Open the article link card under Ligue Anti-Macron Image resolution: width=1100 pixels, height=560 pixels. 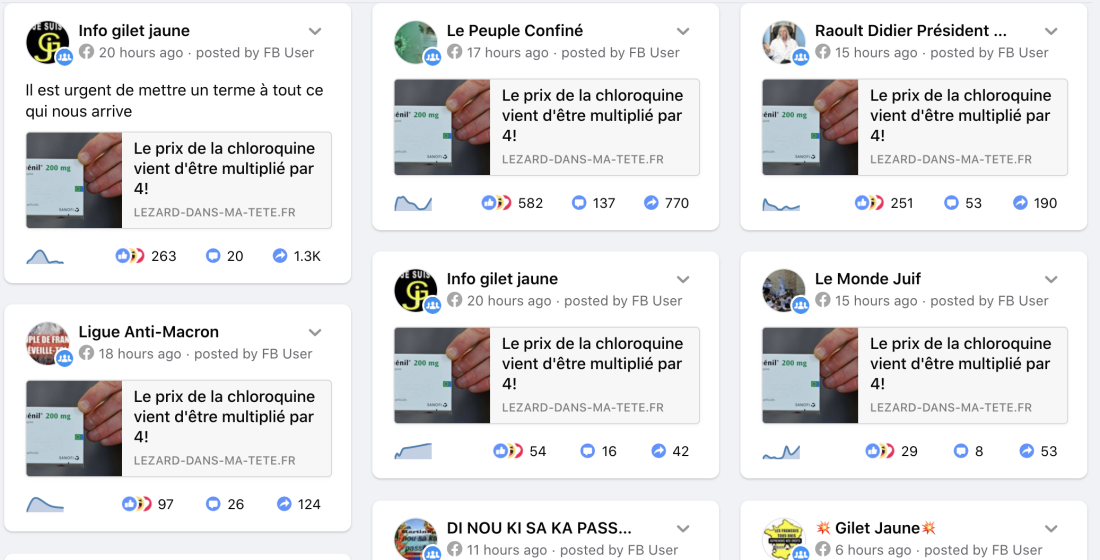[x=178, y=428]
